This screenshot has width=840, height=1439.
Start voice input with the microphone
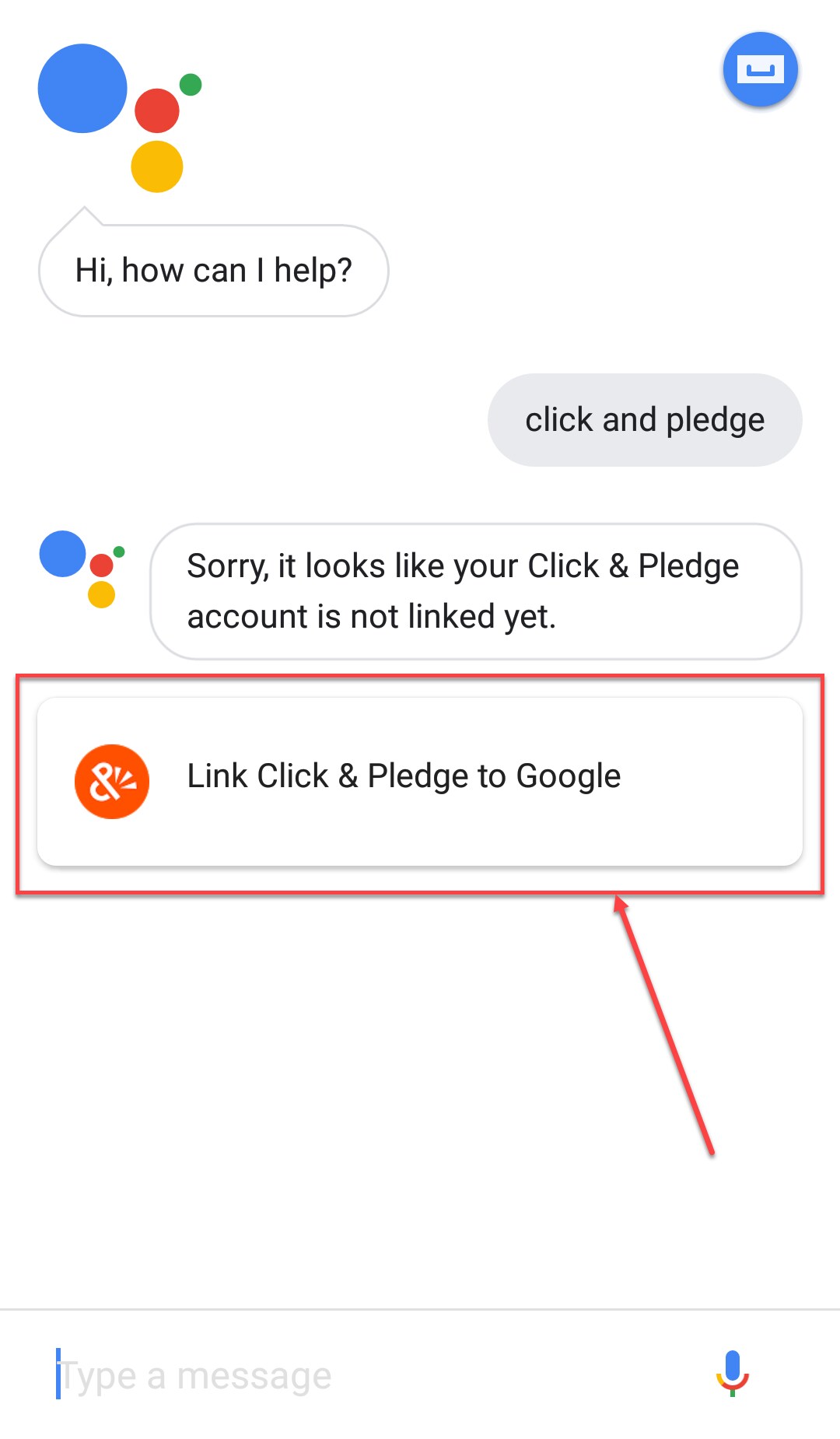pyautogui.click(x=732, y=1373)
